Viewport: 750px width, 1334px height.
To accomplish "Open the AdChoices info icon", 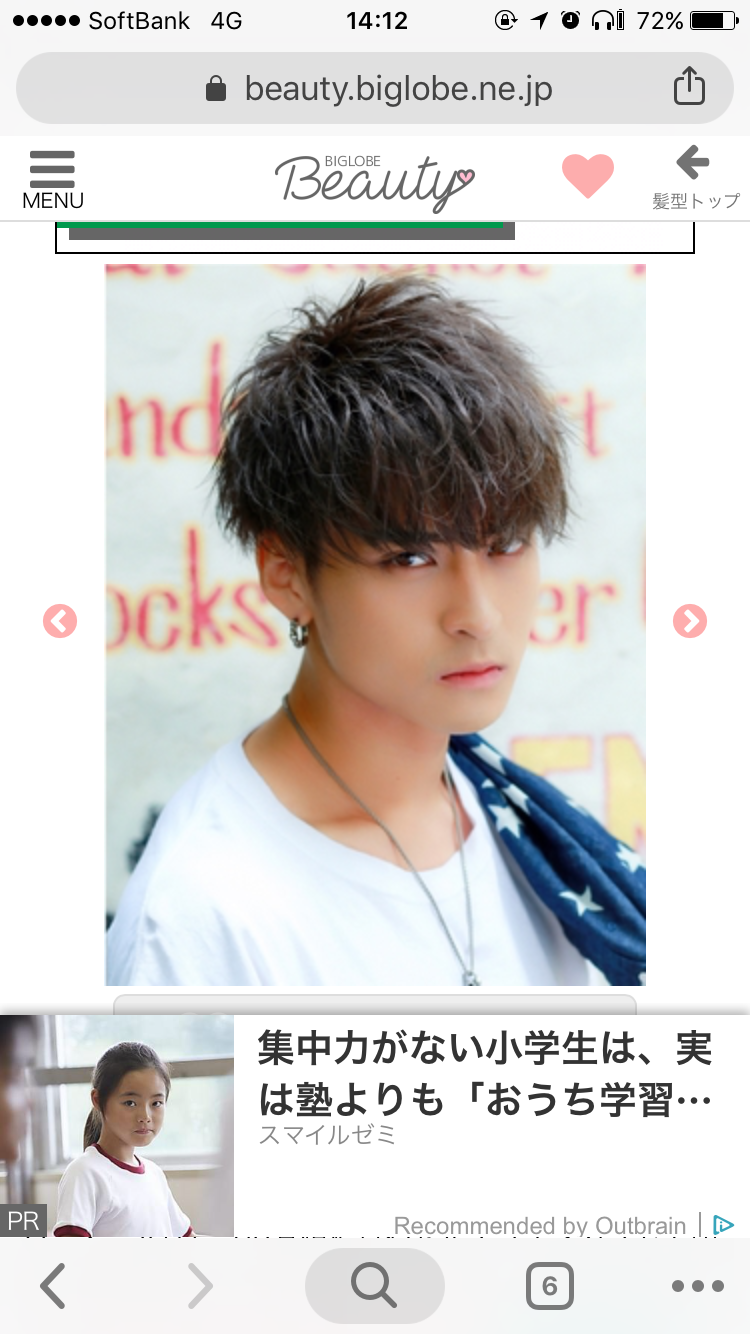I will click(x=724, y=1225).
